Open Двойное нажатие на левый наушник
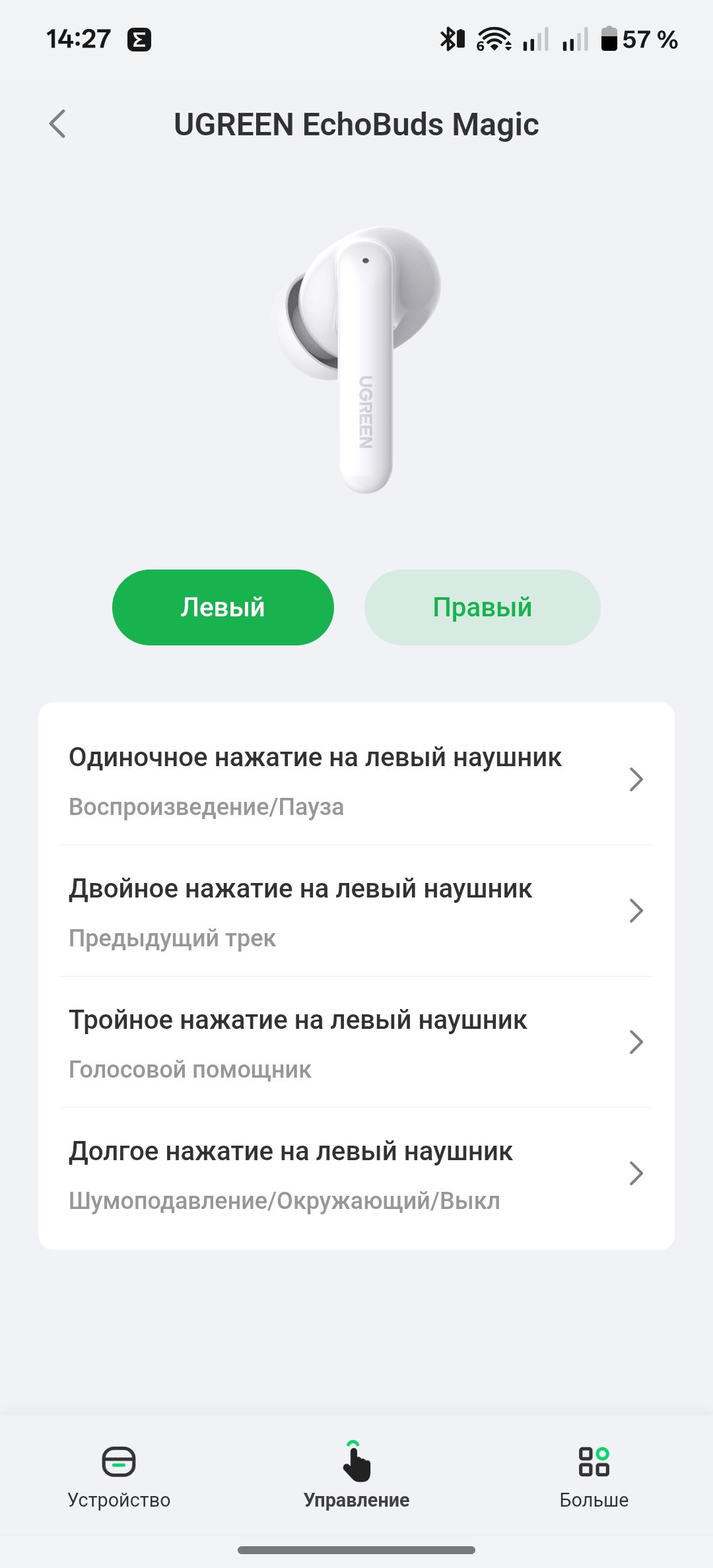The image size is (713, 1568). 356,911
